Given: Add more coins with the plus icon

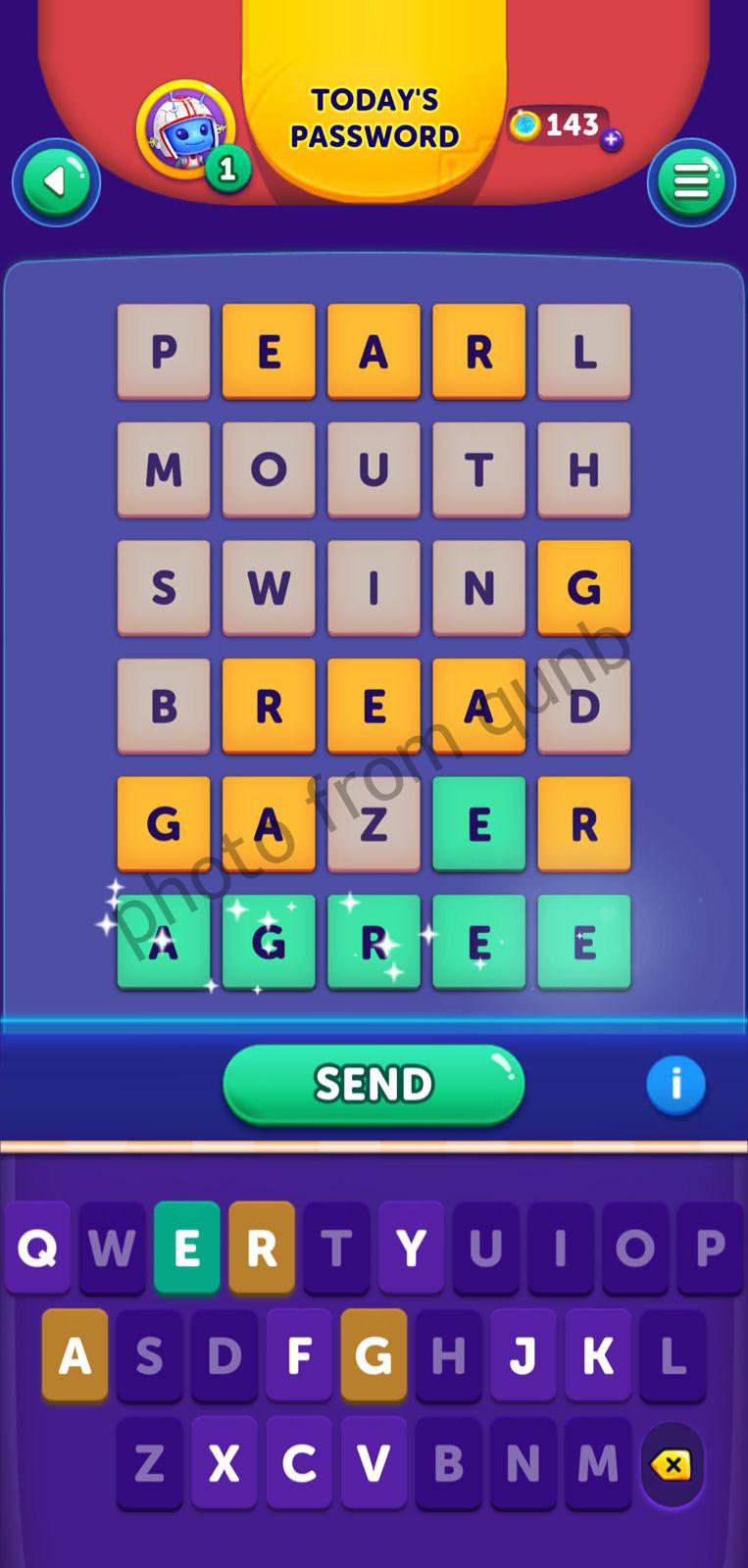Looking at the screenshot, I should 612,140.
